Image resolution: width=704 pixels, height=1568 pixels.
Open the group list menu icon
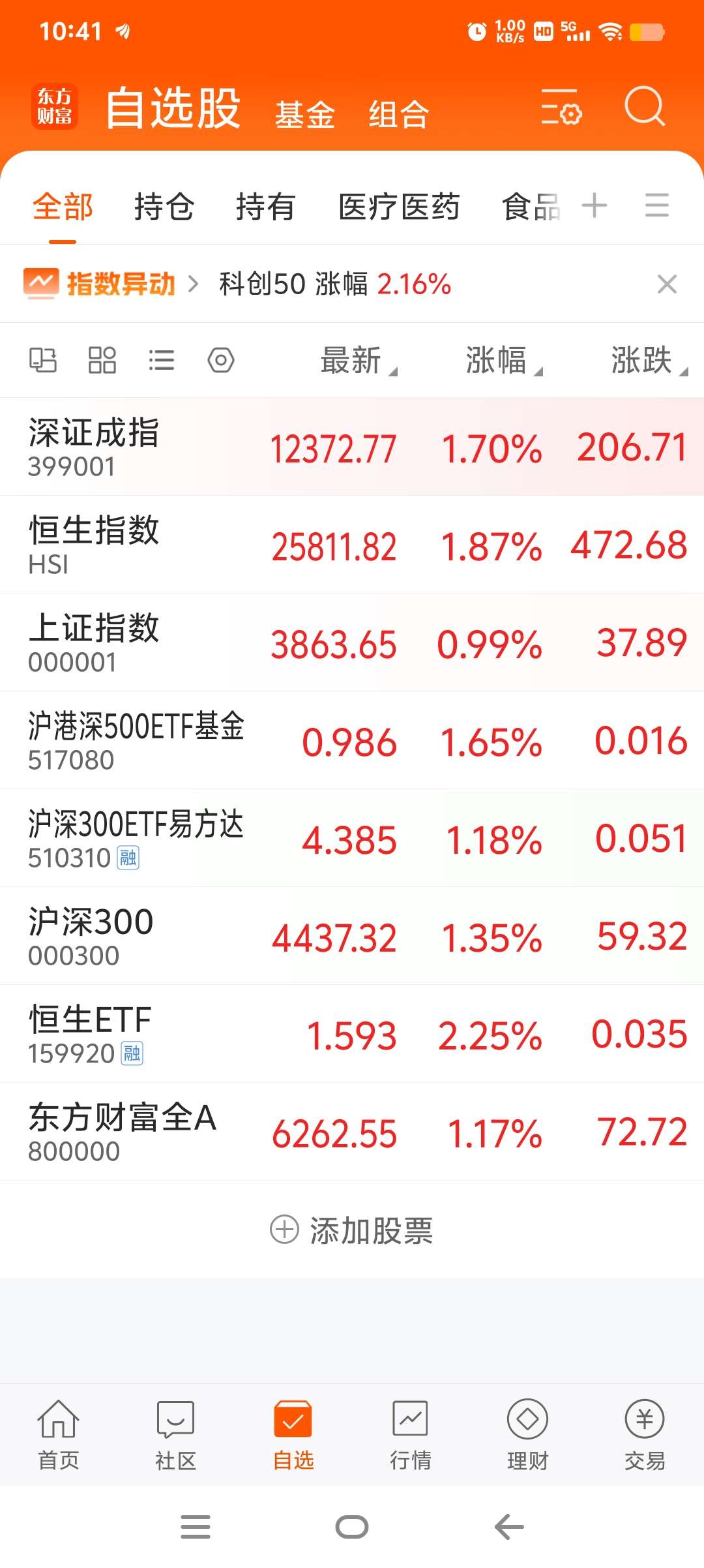point(656,205)
